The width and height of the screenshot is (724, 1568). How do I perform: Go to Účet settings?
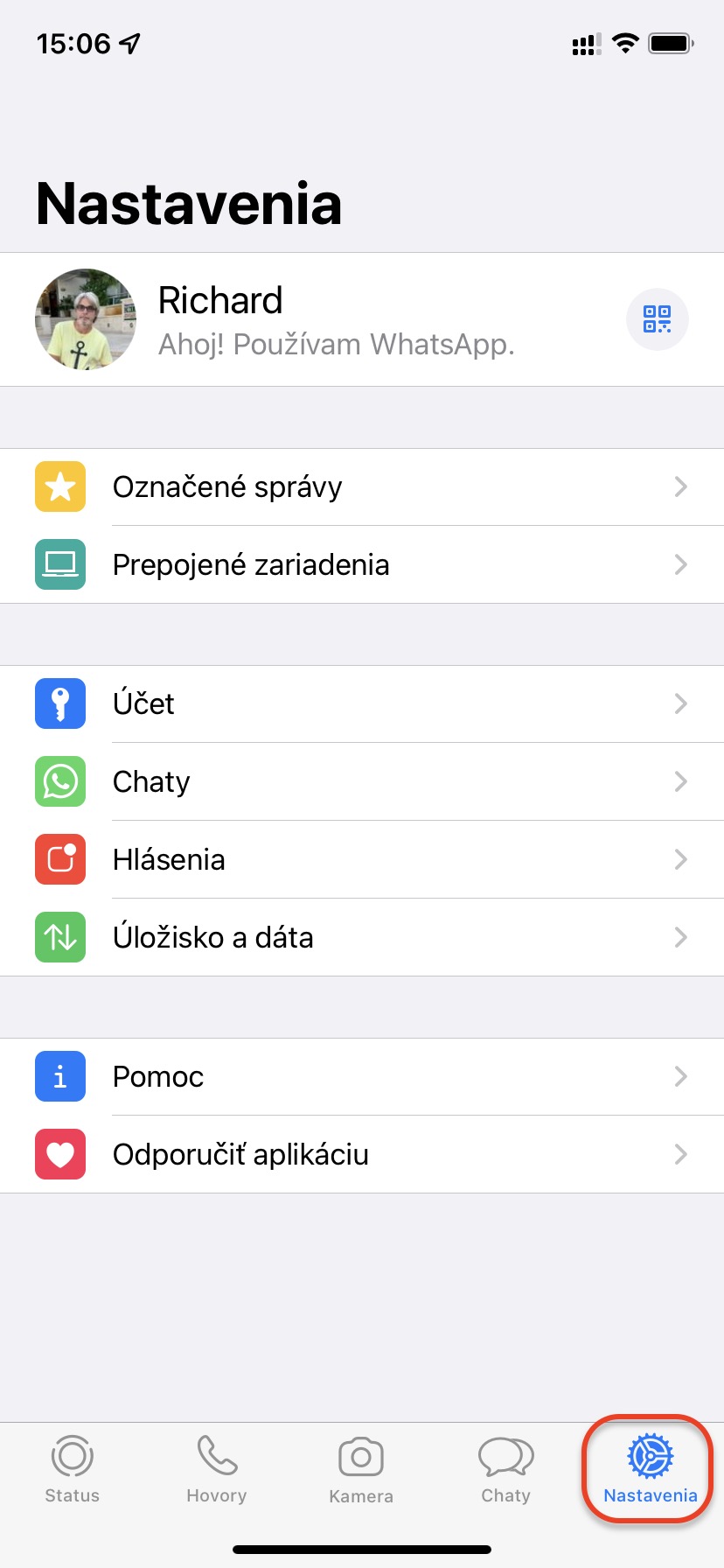pyautogui.click(x=362, y=703)
